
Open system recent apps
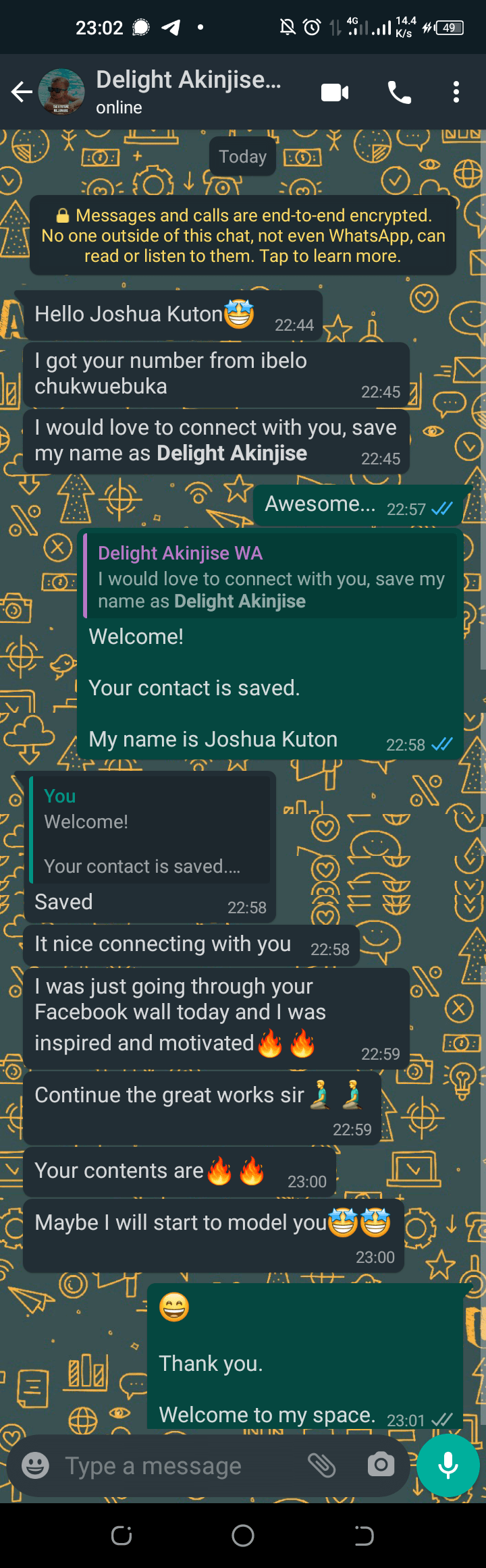click(122, 1536)
